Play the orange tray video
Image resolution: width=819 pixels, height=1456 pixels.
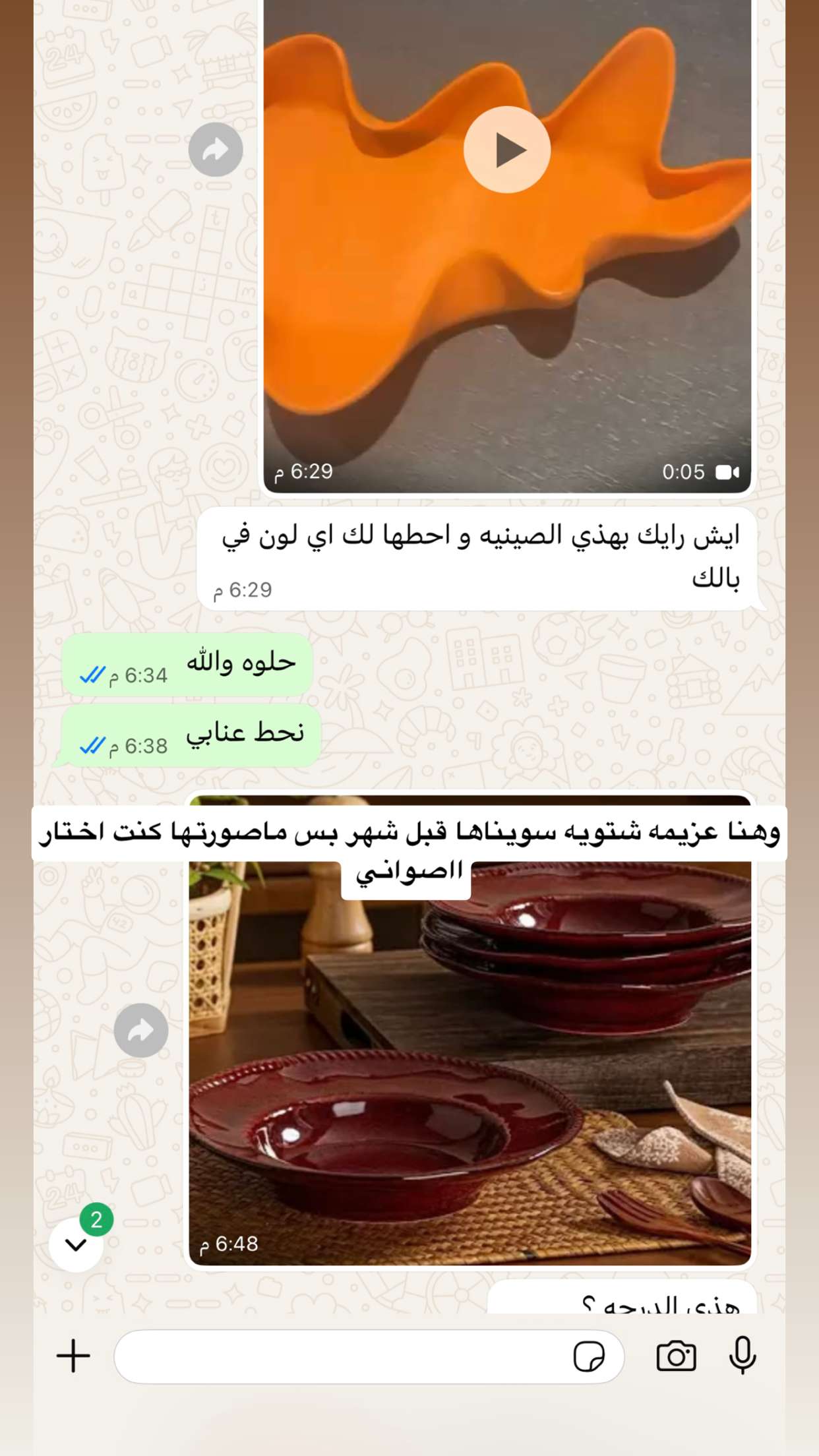pos(507,150)
